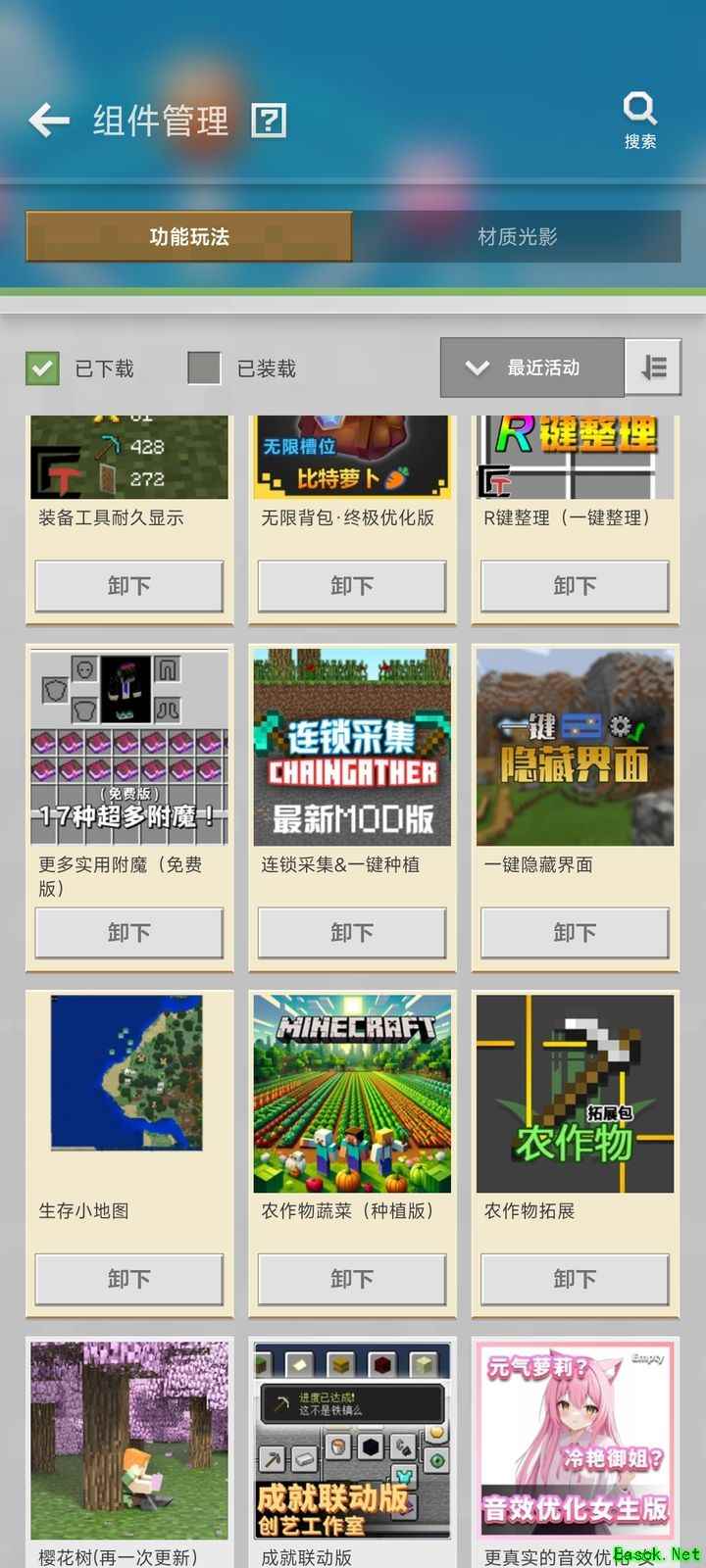The width and height of the screenshot is (706, 1568).
Task: Select the 功能玩法 tab
Action: pyautogui.click(x=189, y=237)
